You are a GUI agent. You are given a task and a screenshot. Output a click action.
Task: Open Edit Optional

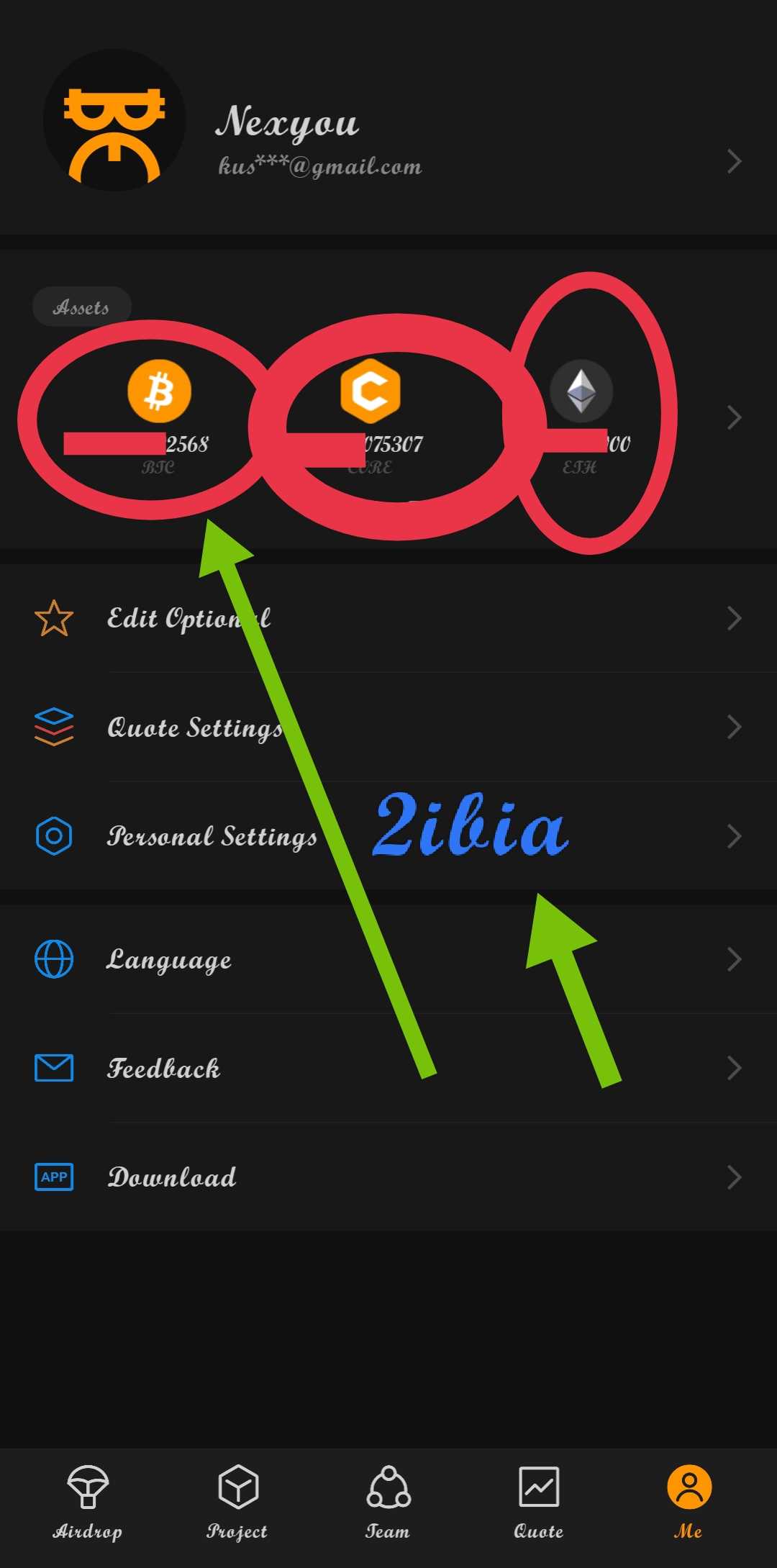coord(388,618)
